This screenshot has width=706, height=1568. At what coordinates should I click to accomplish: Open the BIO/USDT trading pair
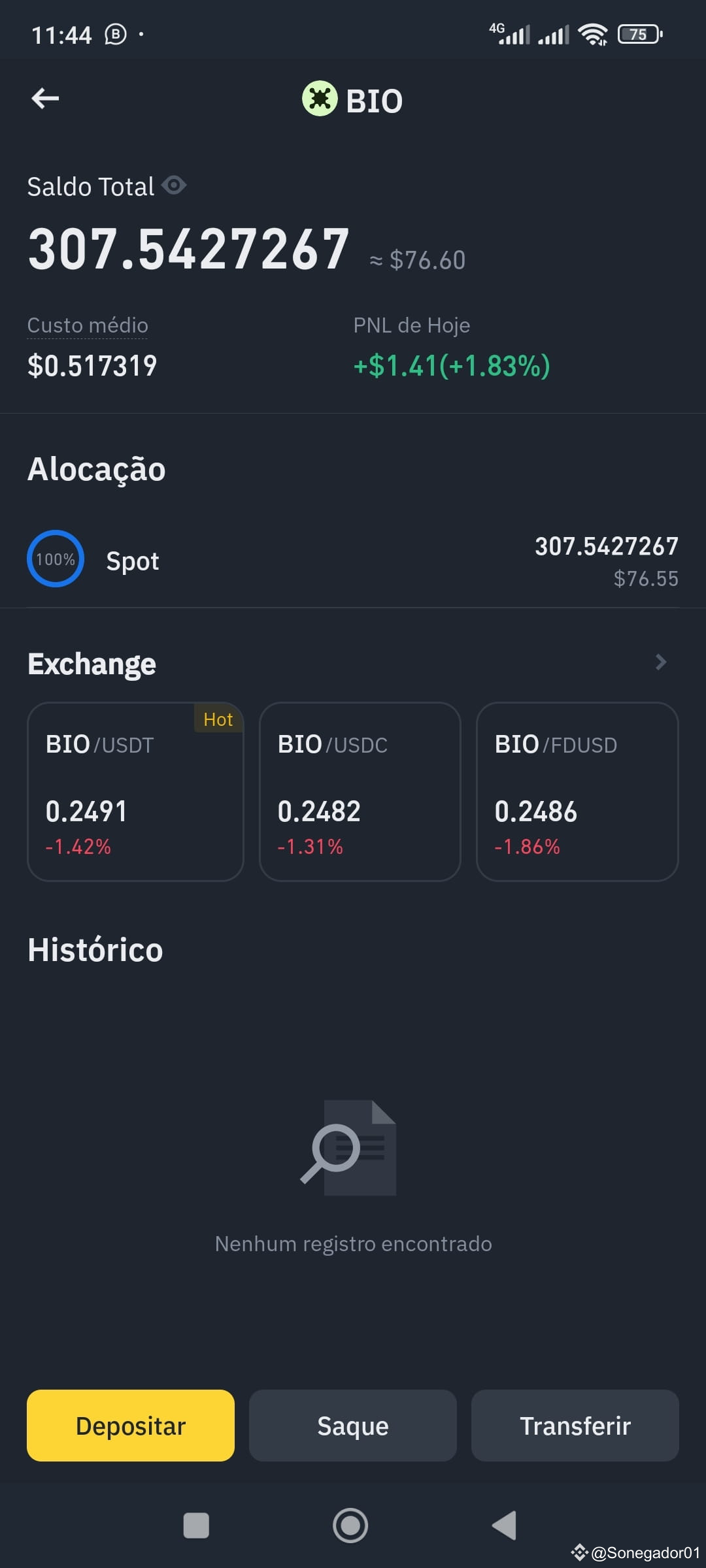[x=135, y=792]
